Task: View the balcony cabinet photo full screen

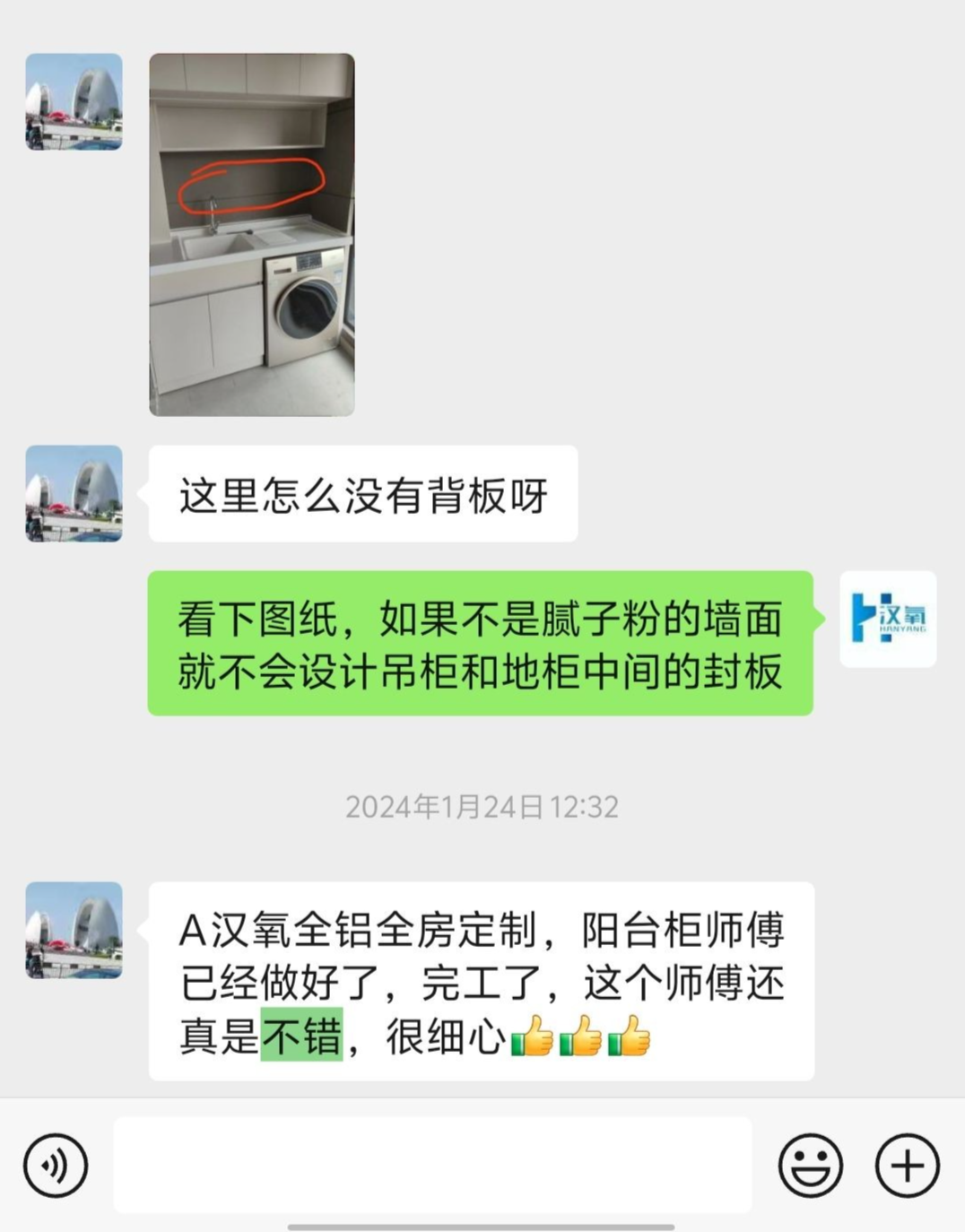Action: (252, 235)
